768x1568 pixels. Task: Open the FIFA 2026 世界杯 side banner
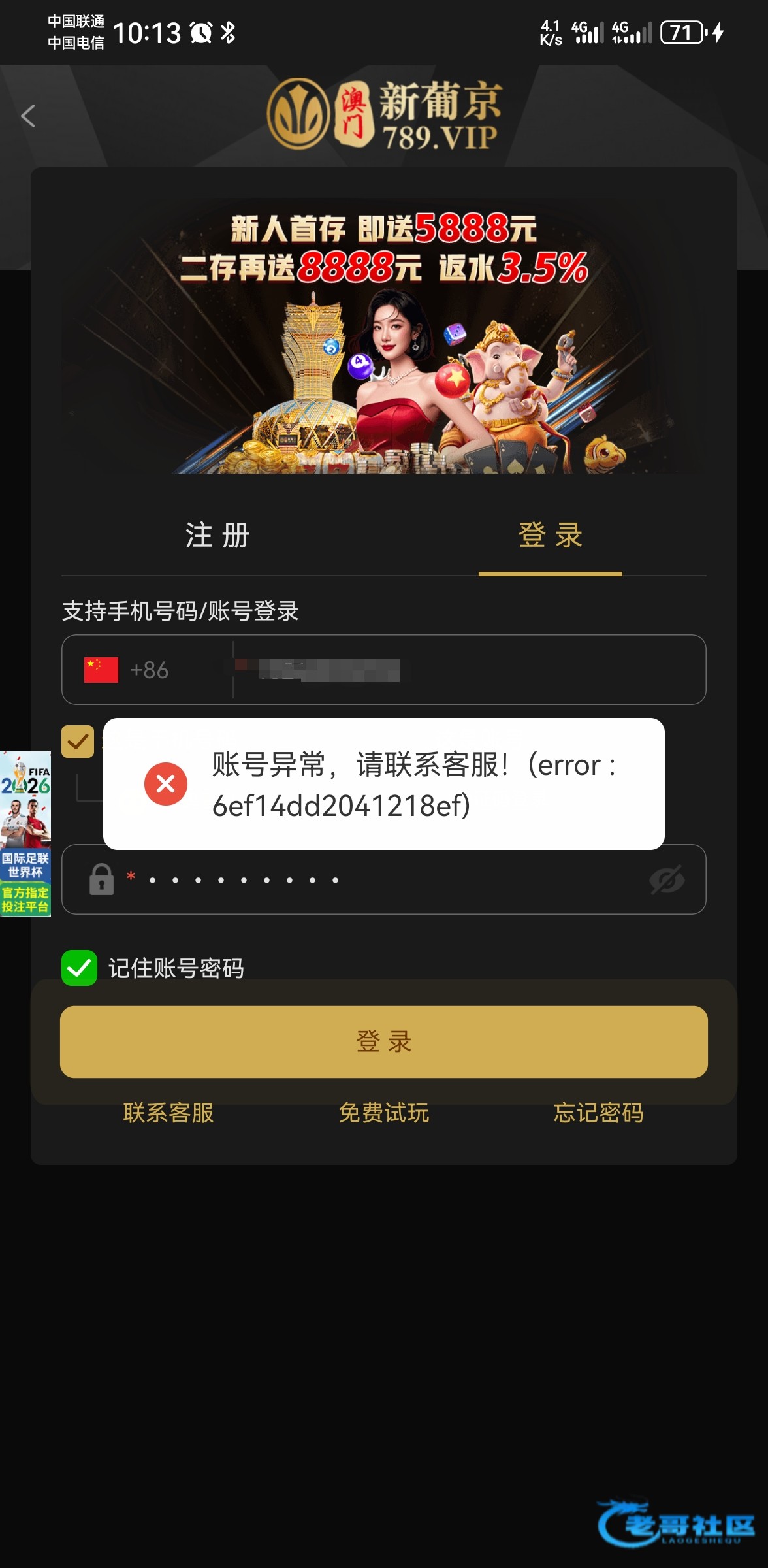pos(25,834)
